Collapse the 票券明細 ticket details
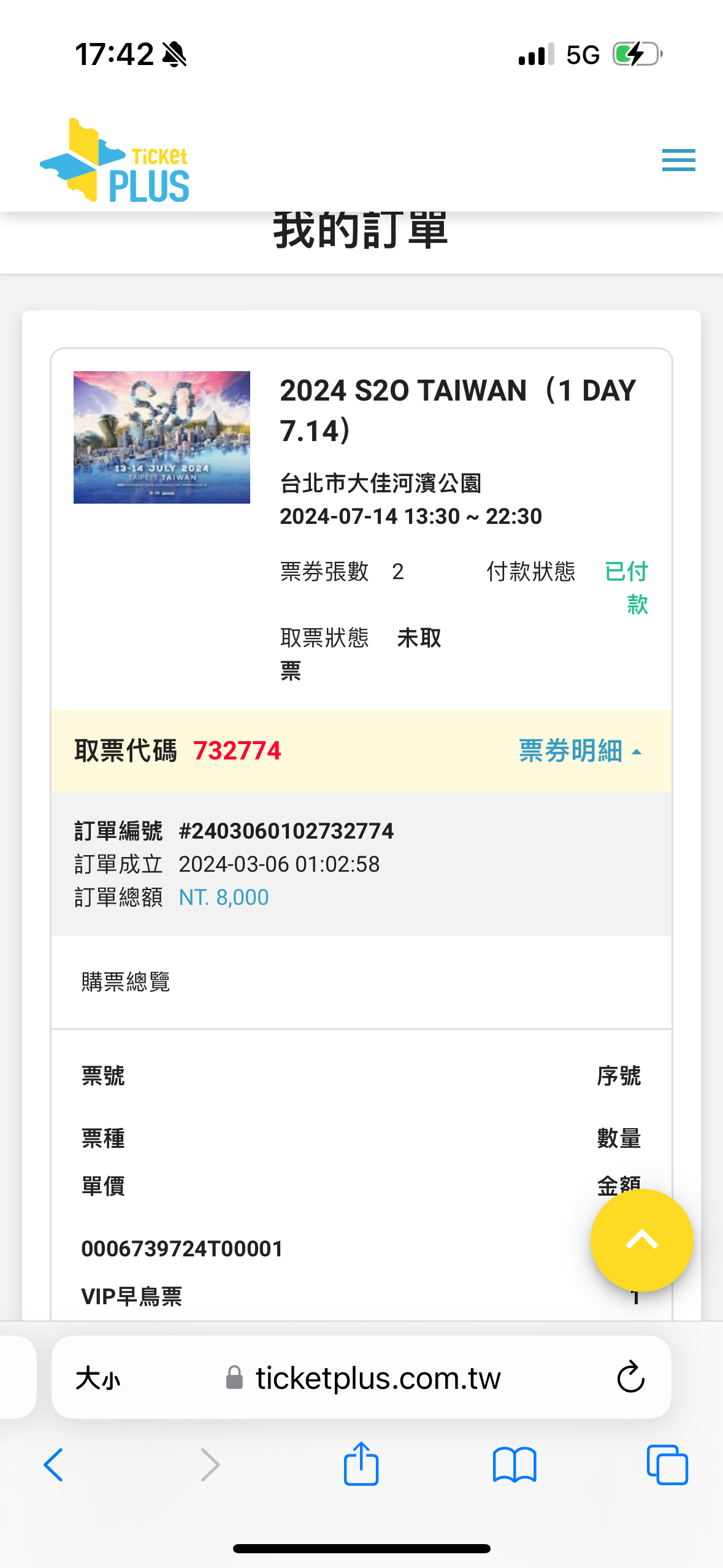 point(580,751)
